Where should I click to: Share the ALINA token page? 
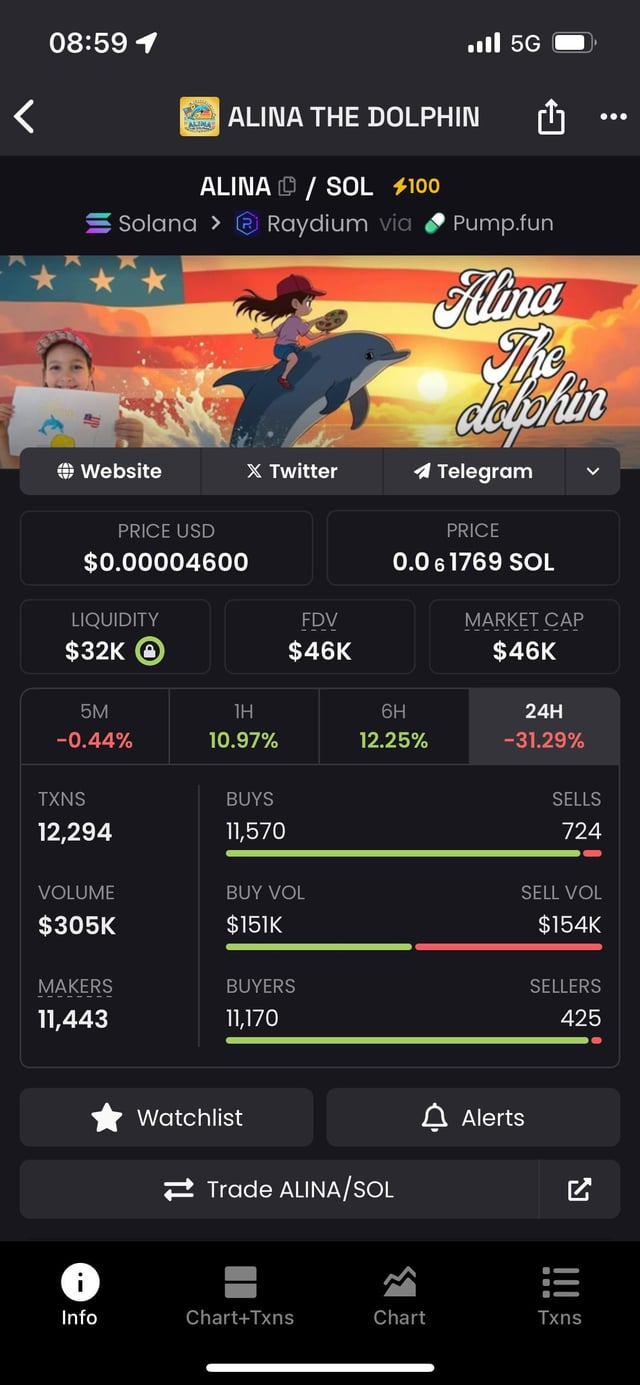coord(551,118)
